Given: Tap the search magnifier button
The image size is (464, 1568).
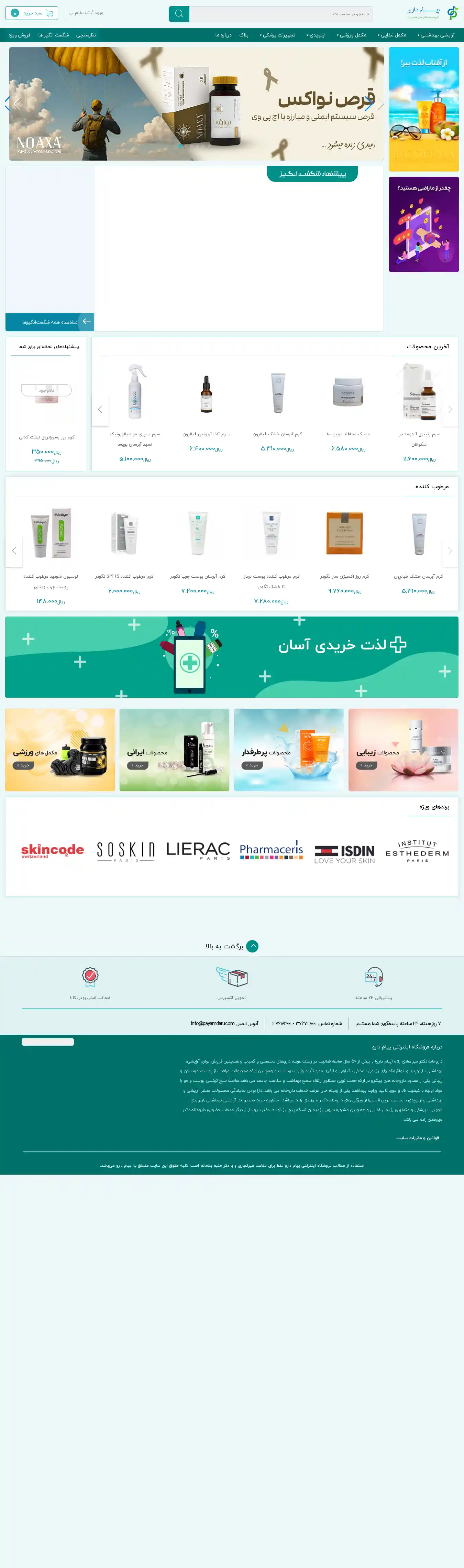Looking at the screenshot, I should pos(179,13).
